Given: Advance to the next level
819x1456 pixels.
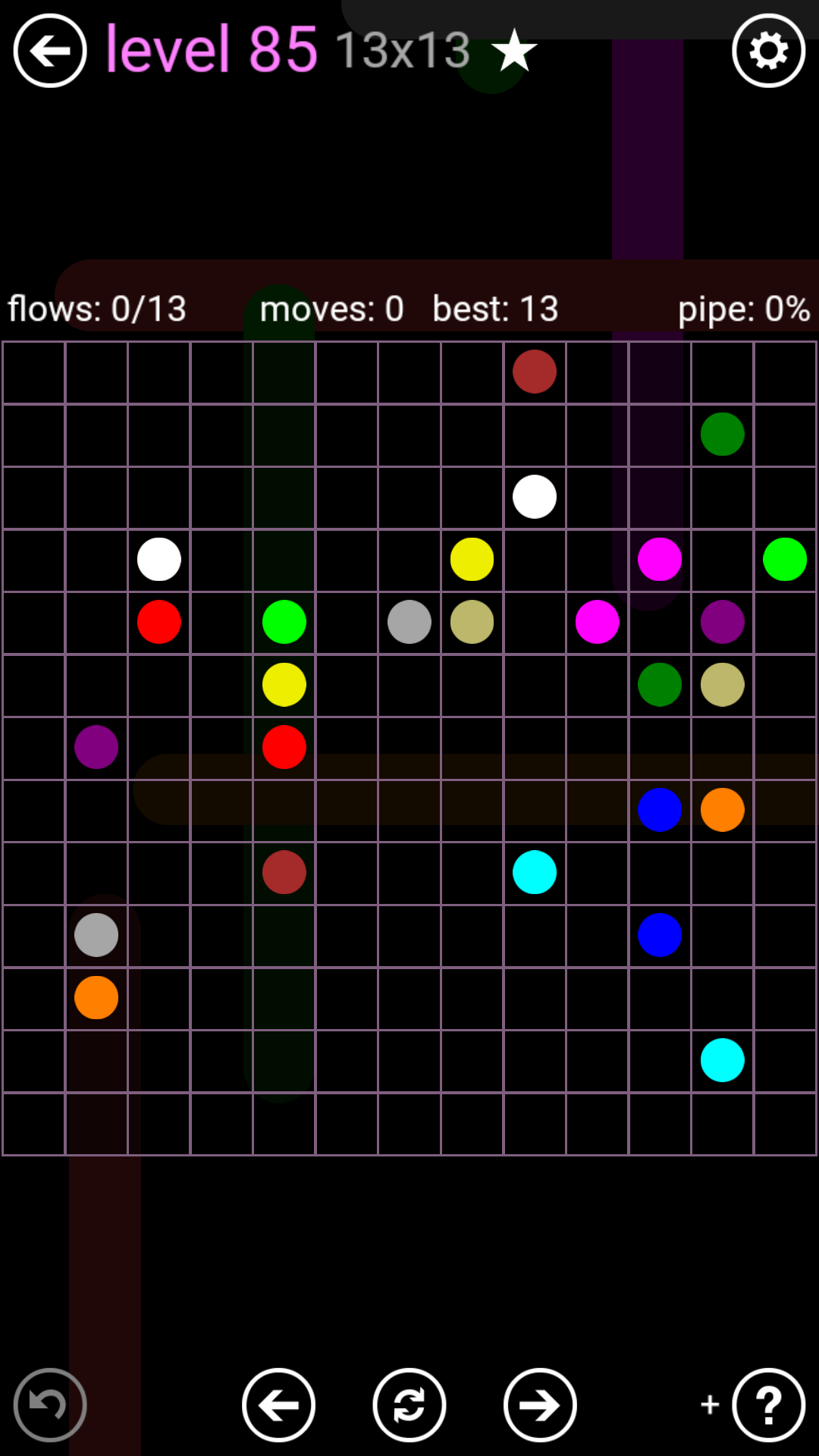Looking at the screenshot, I should (x=540, y=1405).
